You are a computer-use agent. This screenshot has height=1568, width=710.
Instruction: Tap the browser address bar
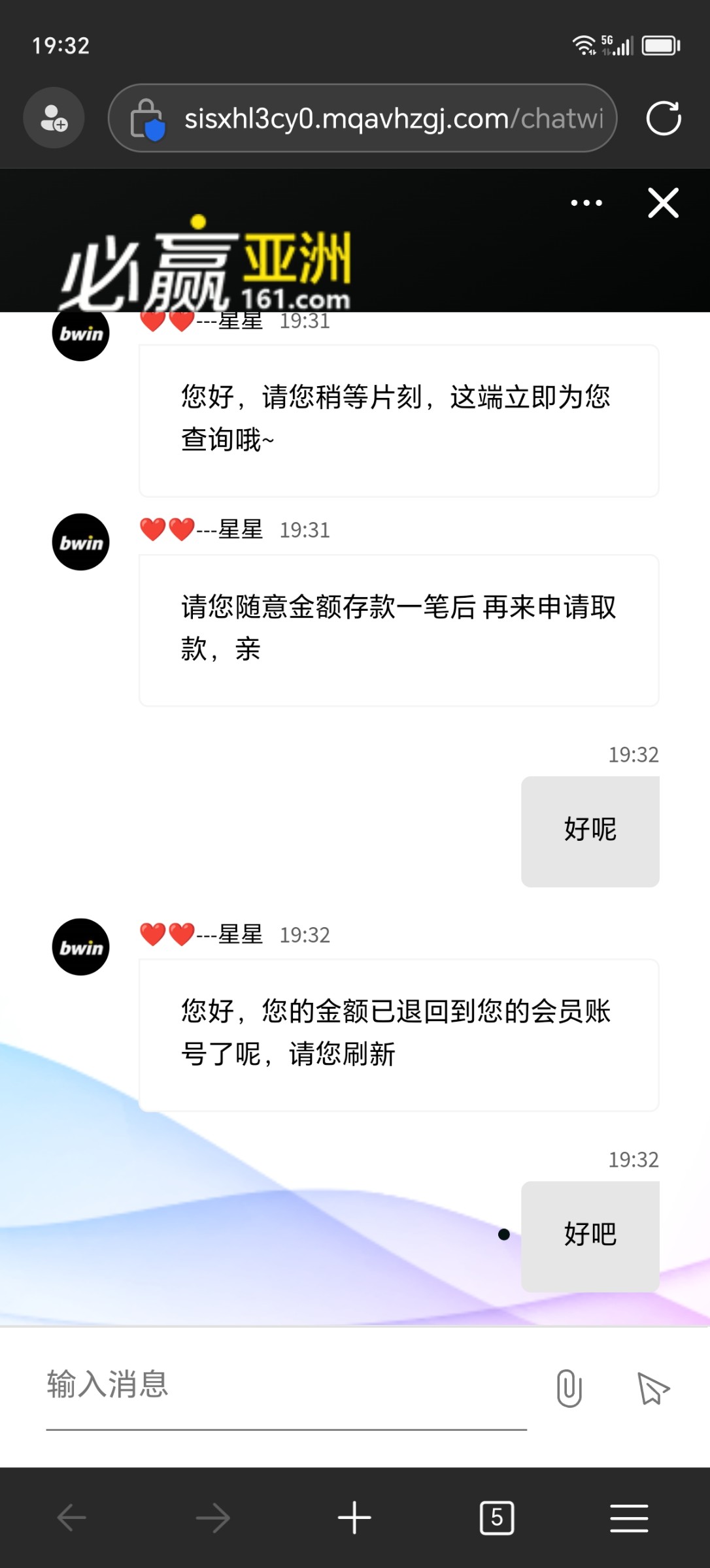[392, 118]
